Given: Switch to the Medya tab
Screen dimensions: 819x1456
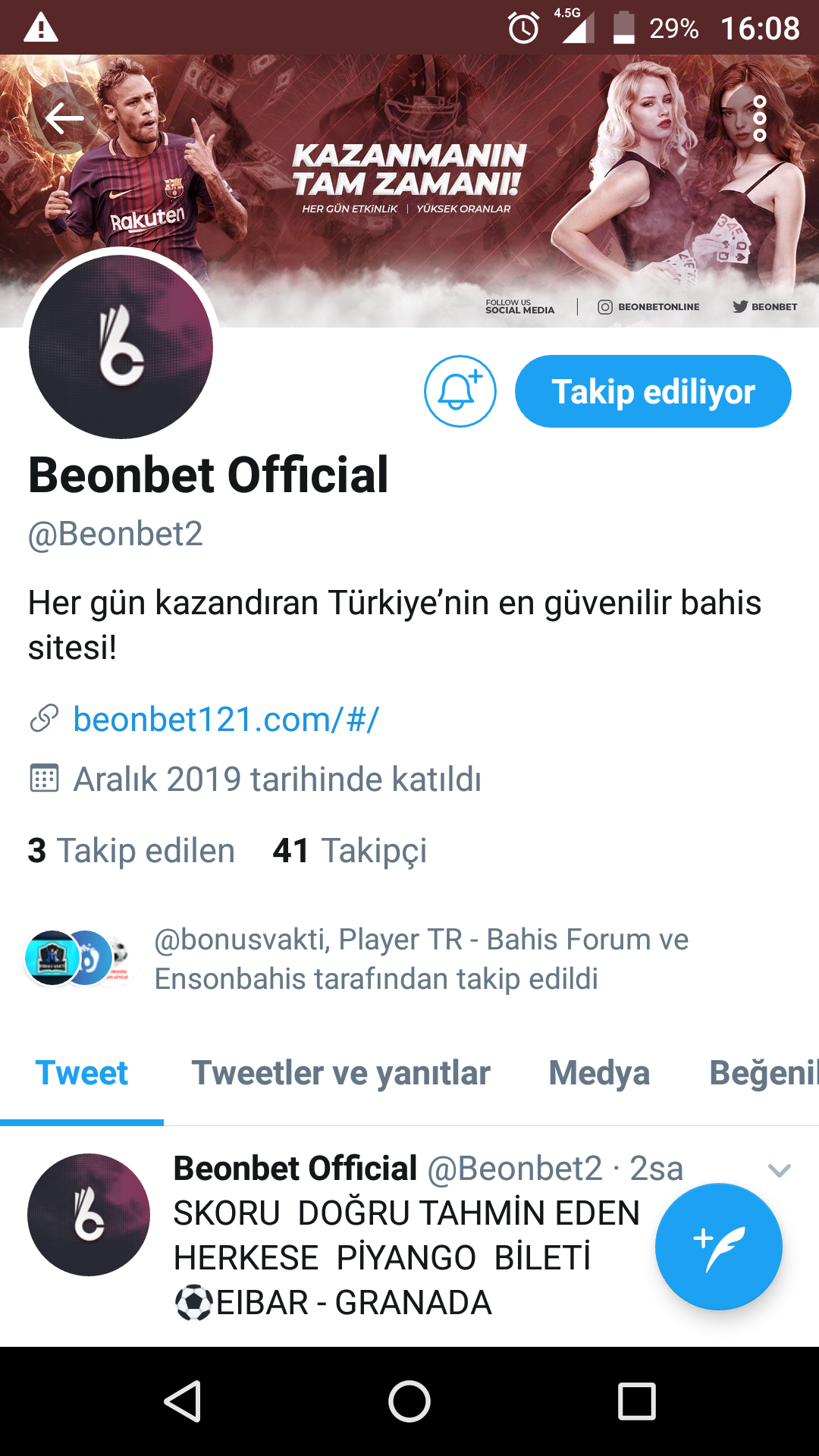Looking at the screenshot, I should coord(599,1073).
